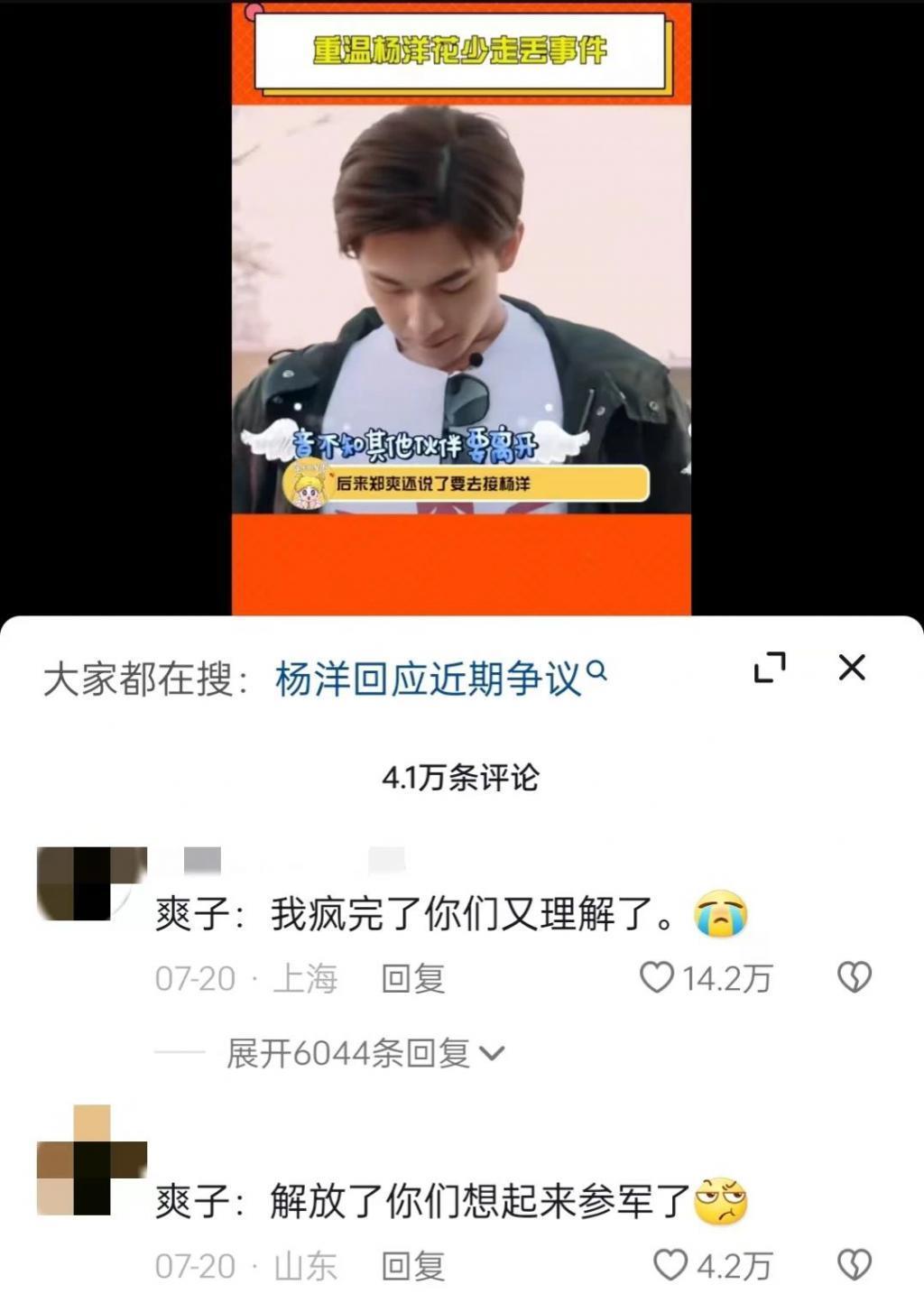Tap the video to pause playback
Screen dimensions: 924x1312
click(x=462, y=298)
